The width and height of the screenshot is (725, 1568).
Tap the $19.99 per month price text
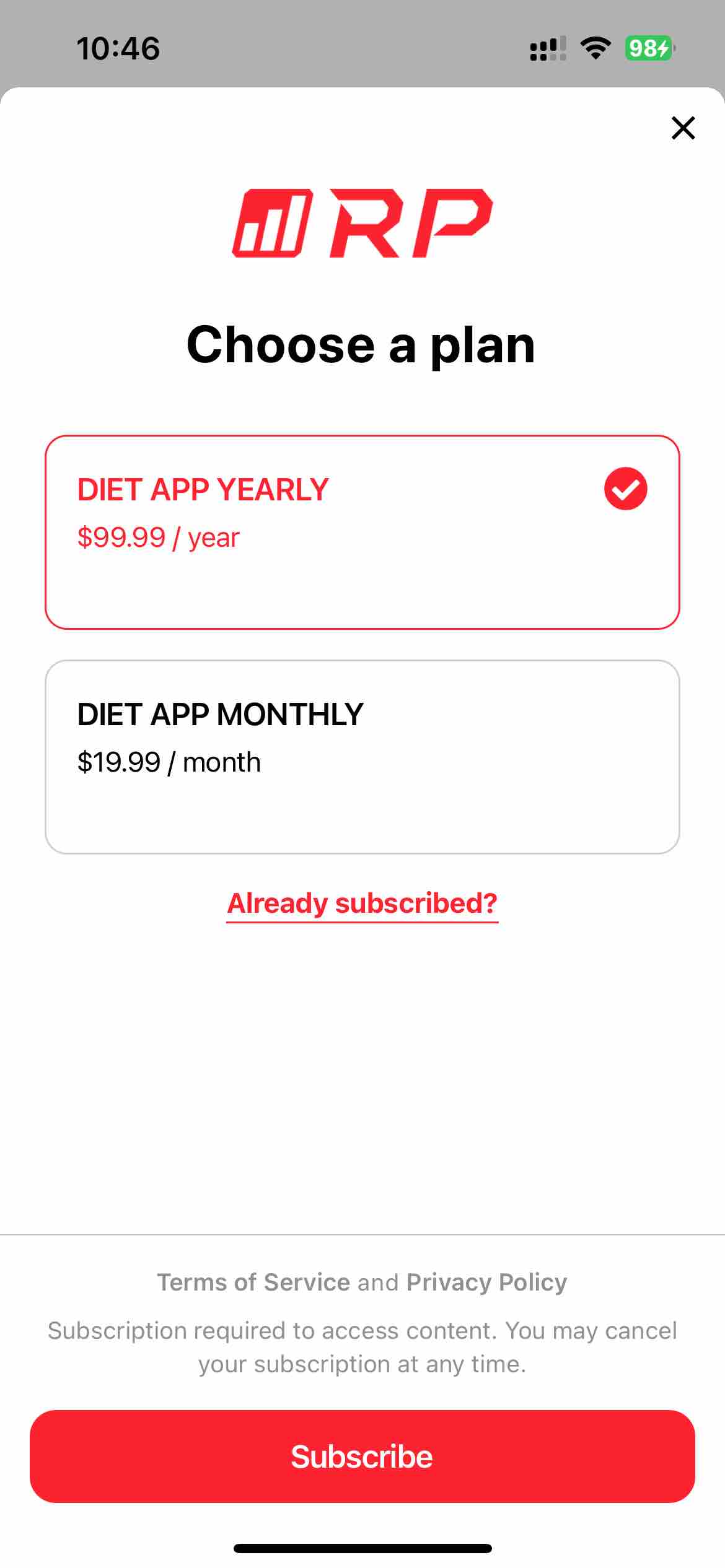(168, 762)
